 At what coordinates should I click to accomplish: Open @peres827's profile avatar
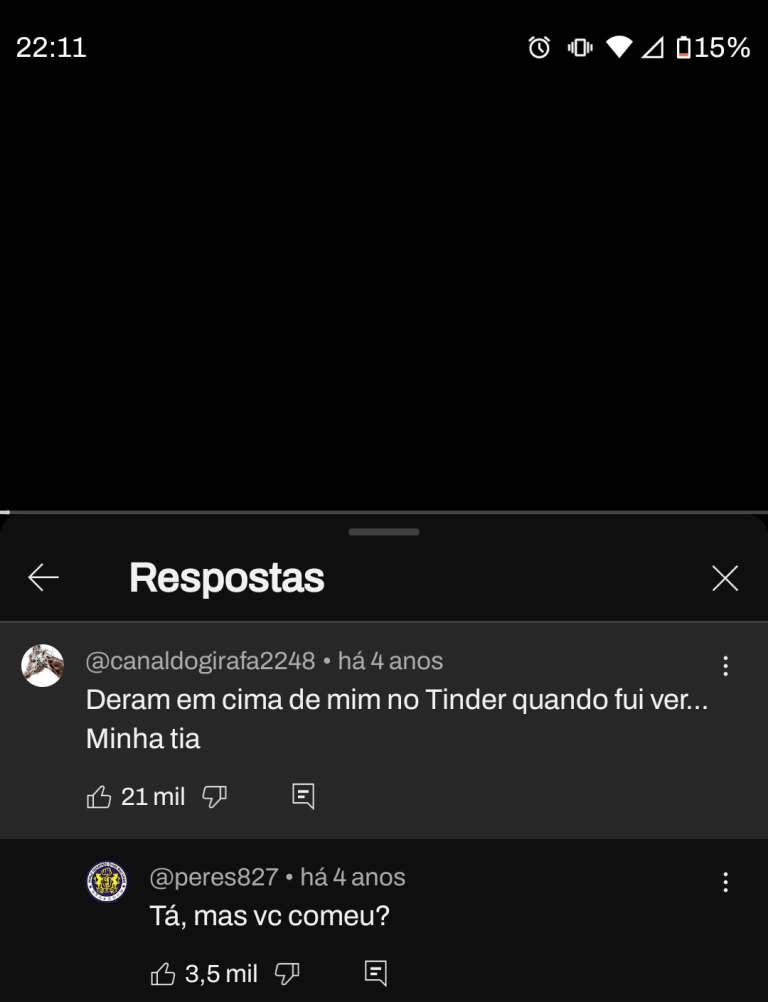pos(106,882)
